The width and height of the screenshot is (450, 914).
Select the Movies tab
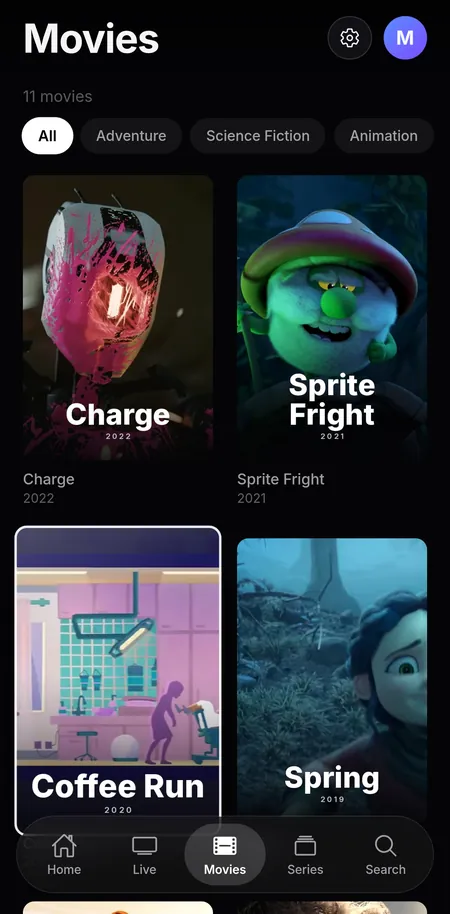point(225,855)
